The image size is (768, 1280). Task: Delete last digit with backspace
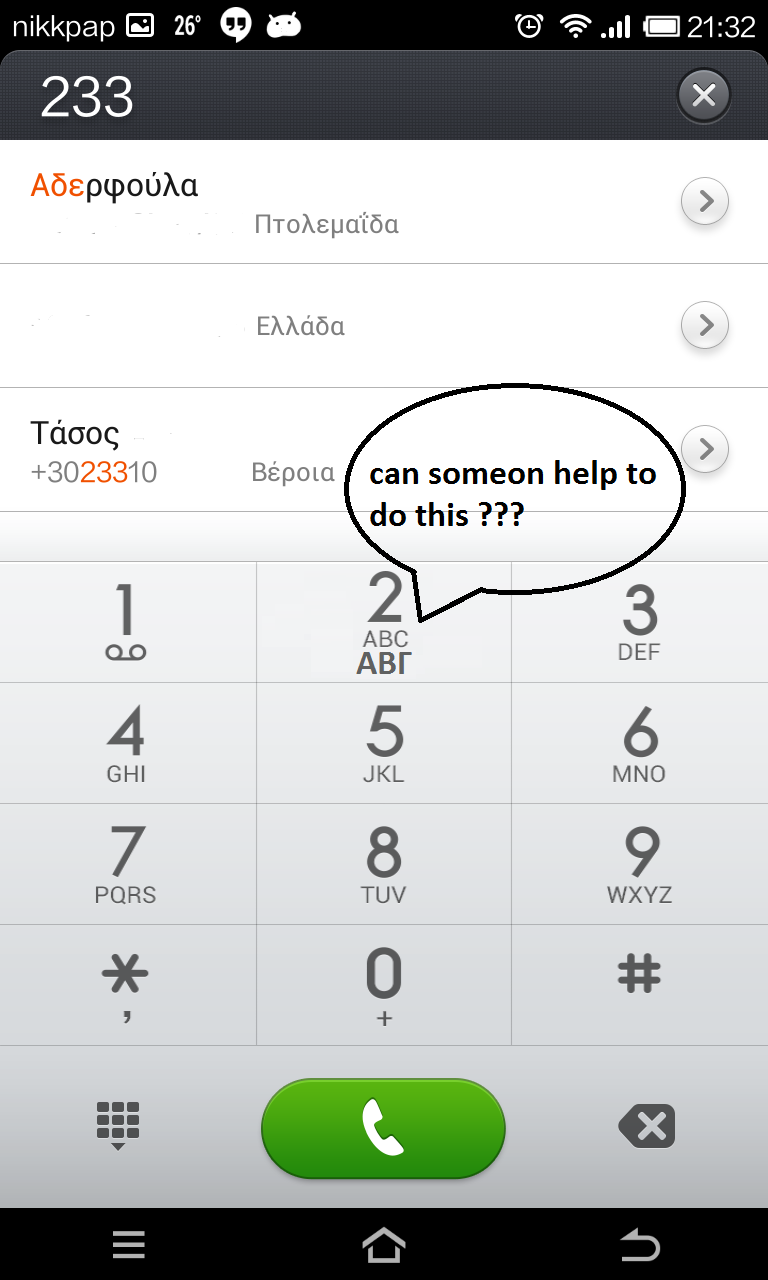point(647,1127)
